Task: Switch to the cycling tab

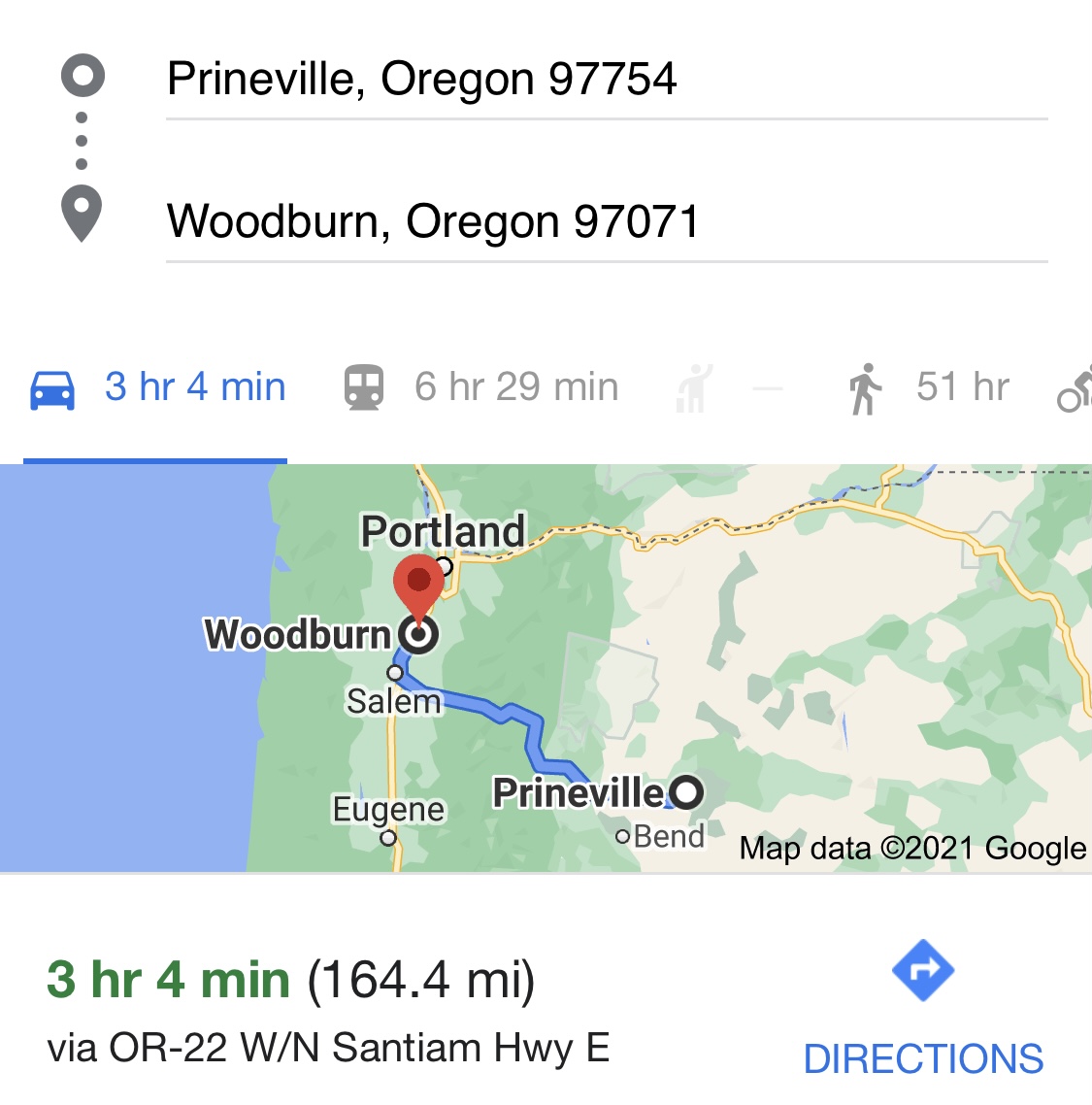Action: pos(1075,387)
